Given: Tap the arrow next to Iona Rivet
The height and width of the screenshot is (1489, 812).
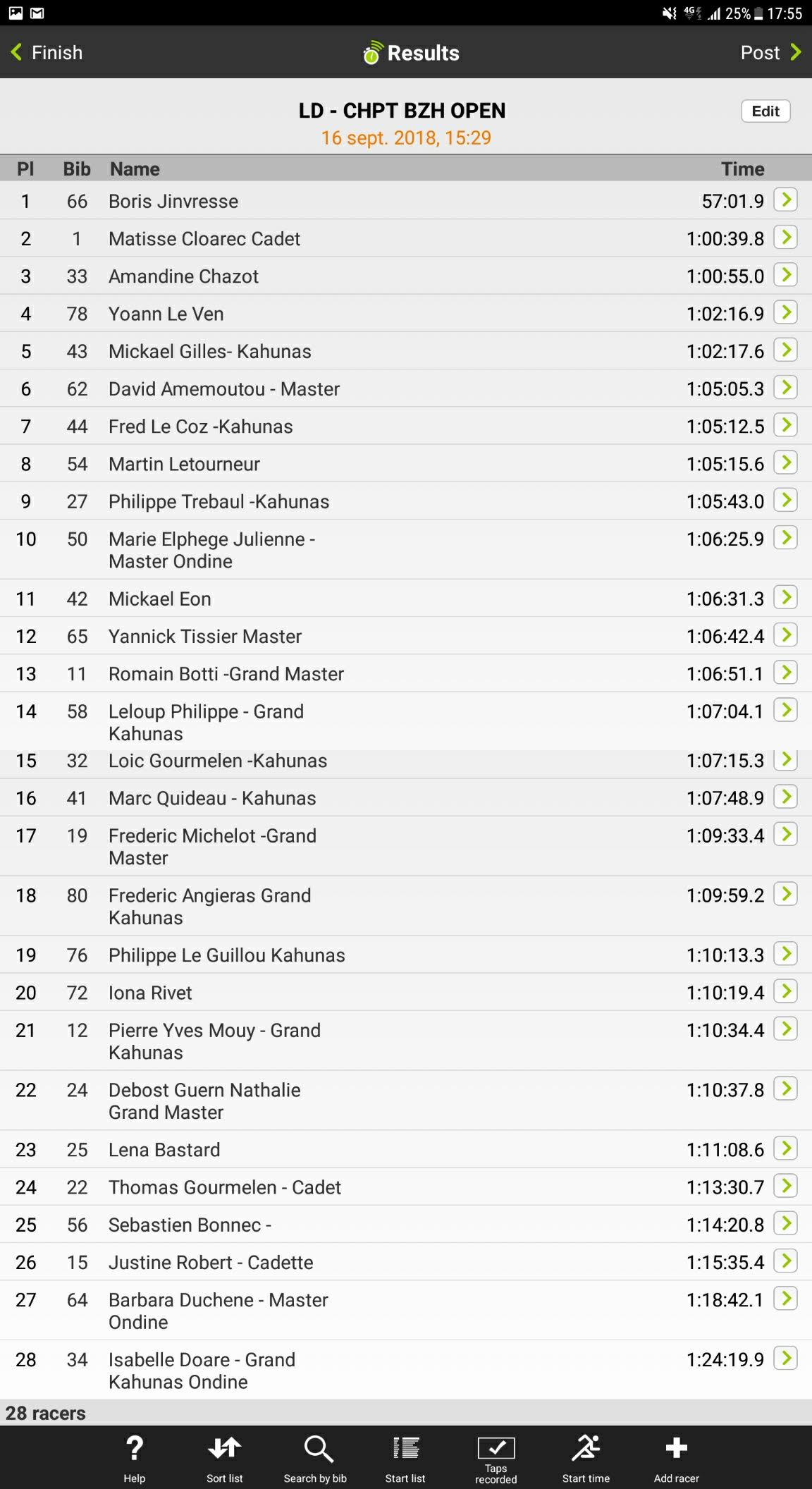Looking at the screenshot, I should pos(785,991).
